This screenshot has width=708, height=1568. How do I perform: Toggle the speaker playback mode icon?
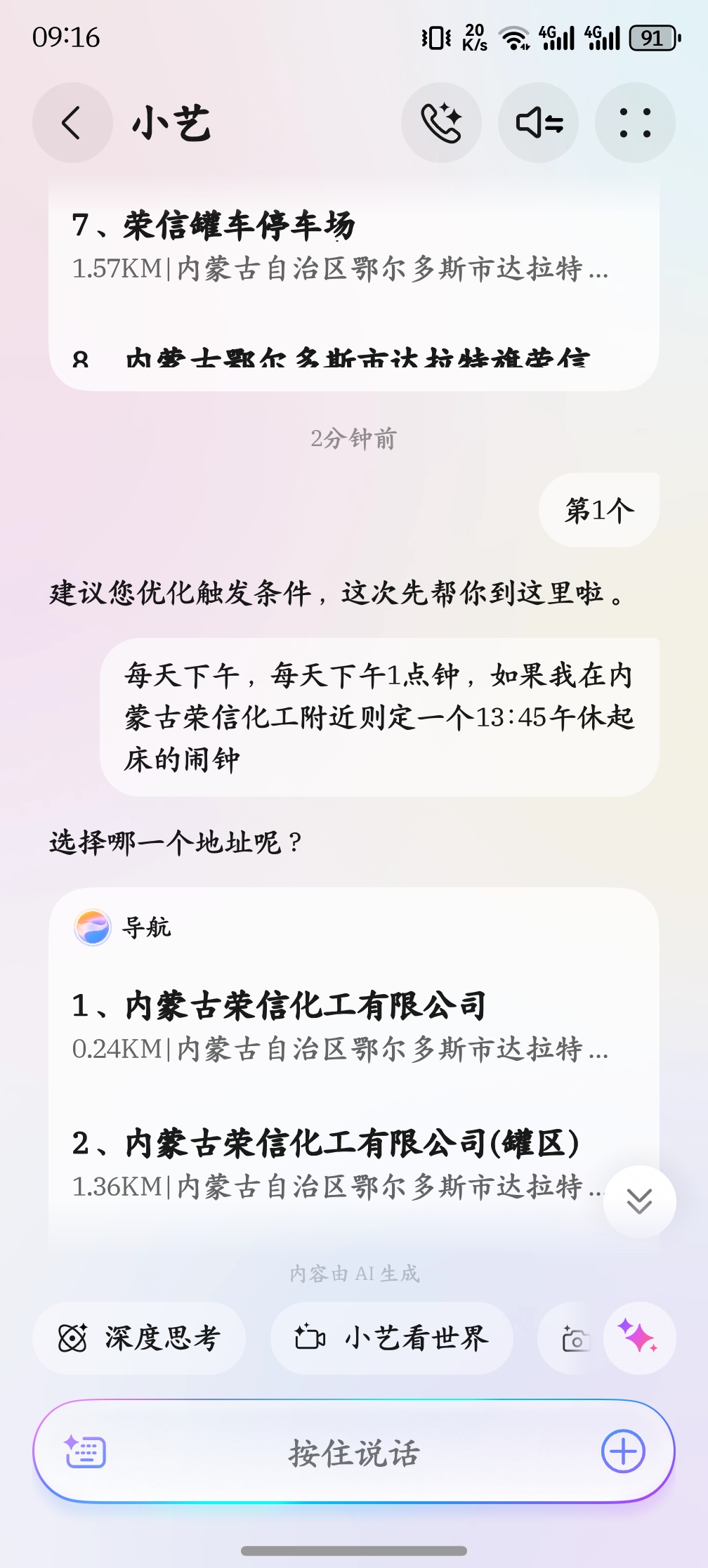[x=538, y=123]
